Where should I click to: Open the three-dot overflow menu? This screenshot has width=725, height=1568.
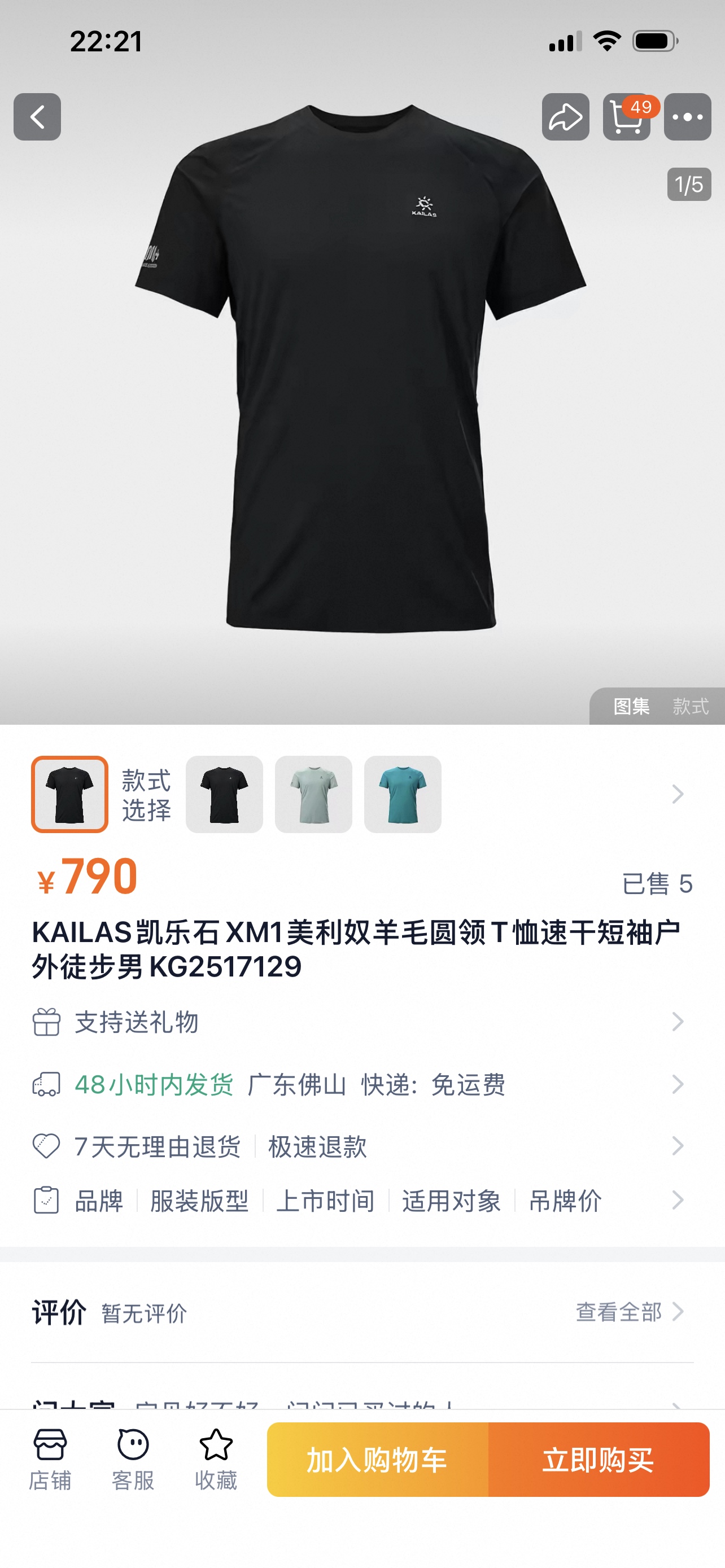687,117
